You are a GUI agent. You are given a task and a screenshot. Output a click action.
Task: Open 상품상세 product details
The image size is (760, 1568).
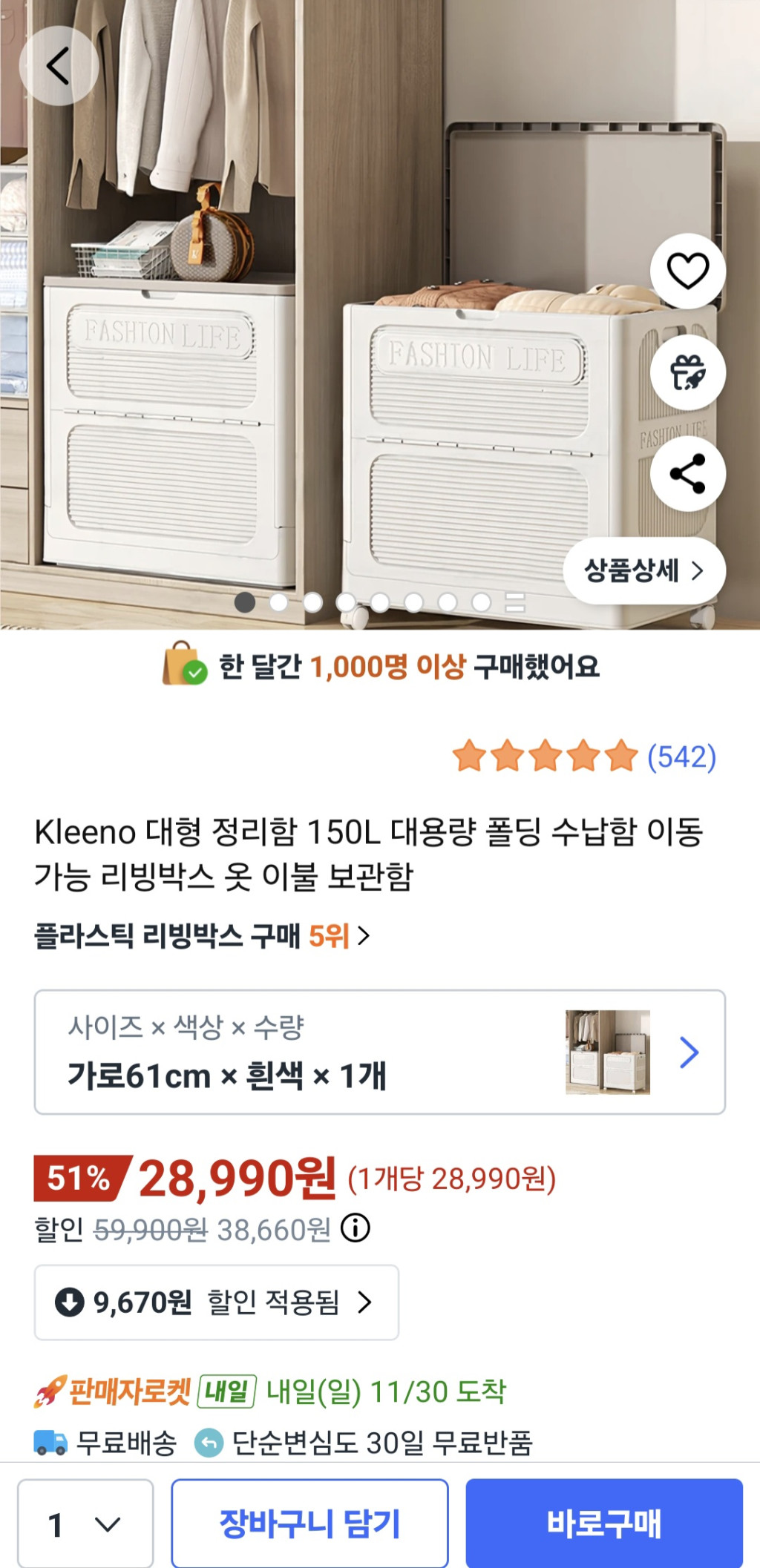[643, 570]
